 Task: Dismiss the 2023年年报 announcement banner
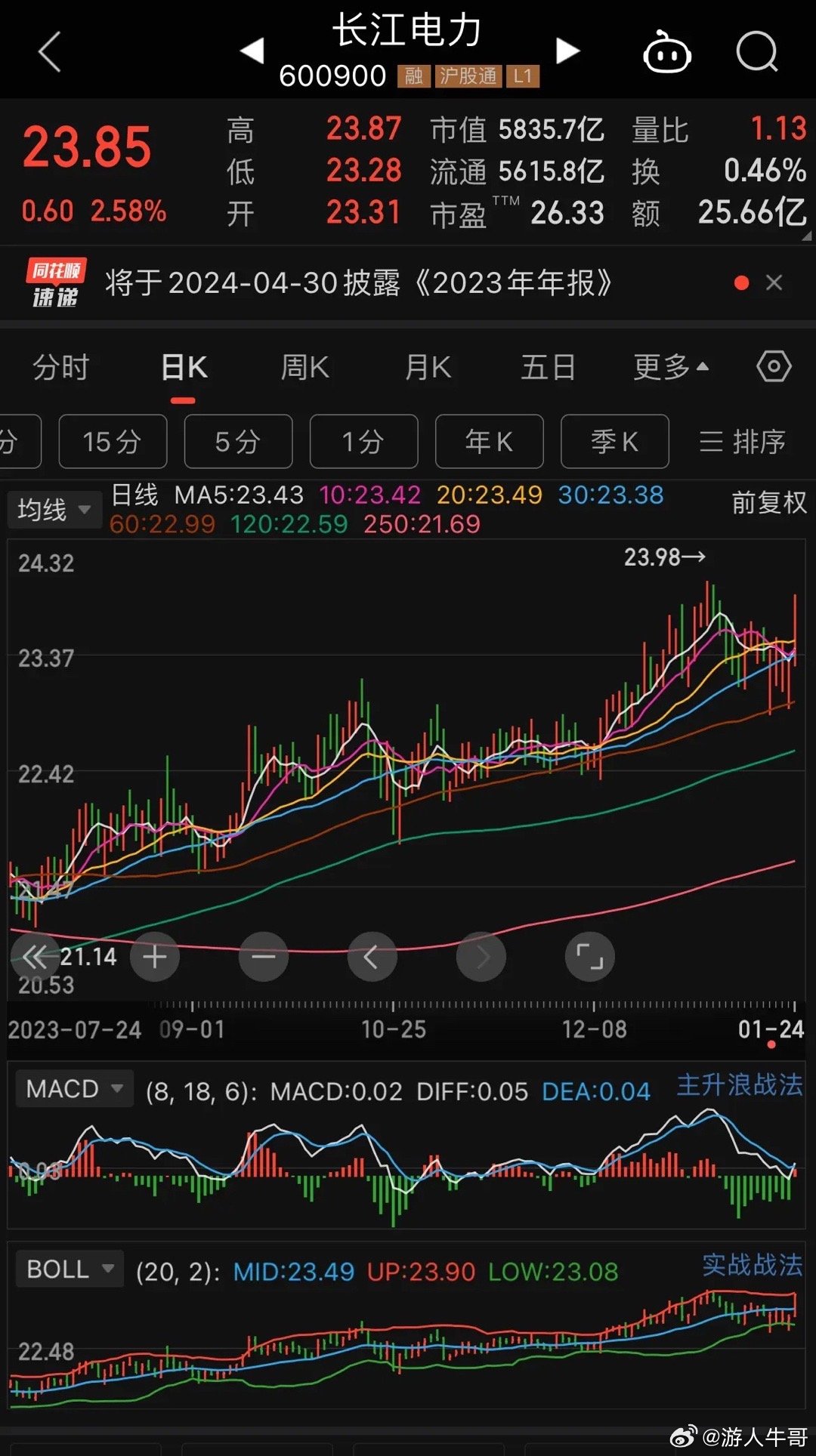(x=774, y=283)
